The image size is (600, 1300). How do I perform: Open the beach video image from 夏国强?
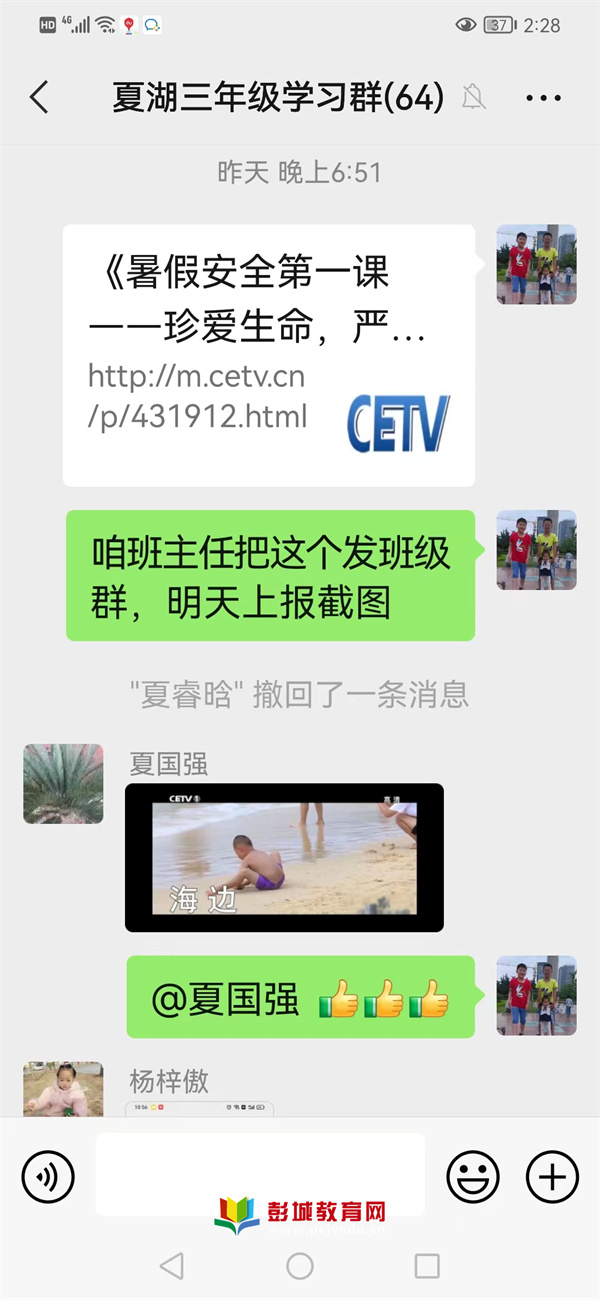click(x=284, y=858)
